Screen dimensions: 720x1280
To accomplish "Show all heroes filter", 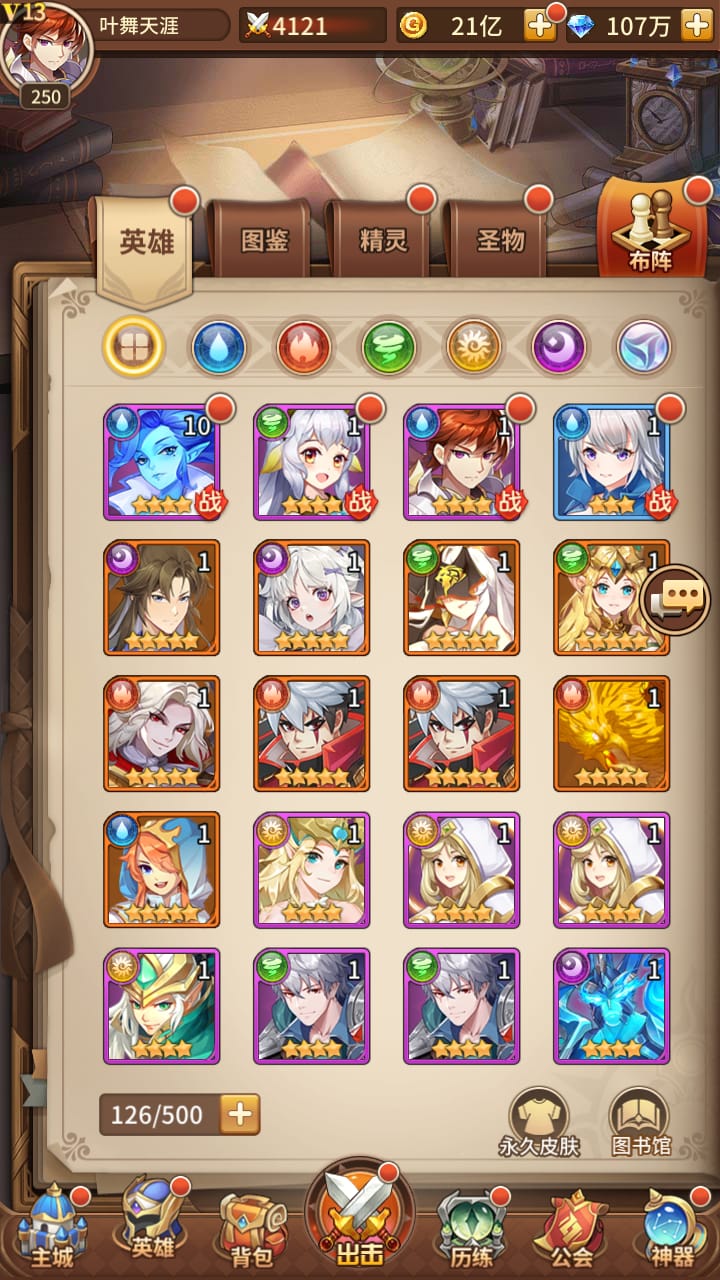I will coord(134,347).
